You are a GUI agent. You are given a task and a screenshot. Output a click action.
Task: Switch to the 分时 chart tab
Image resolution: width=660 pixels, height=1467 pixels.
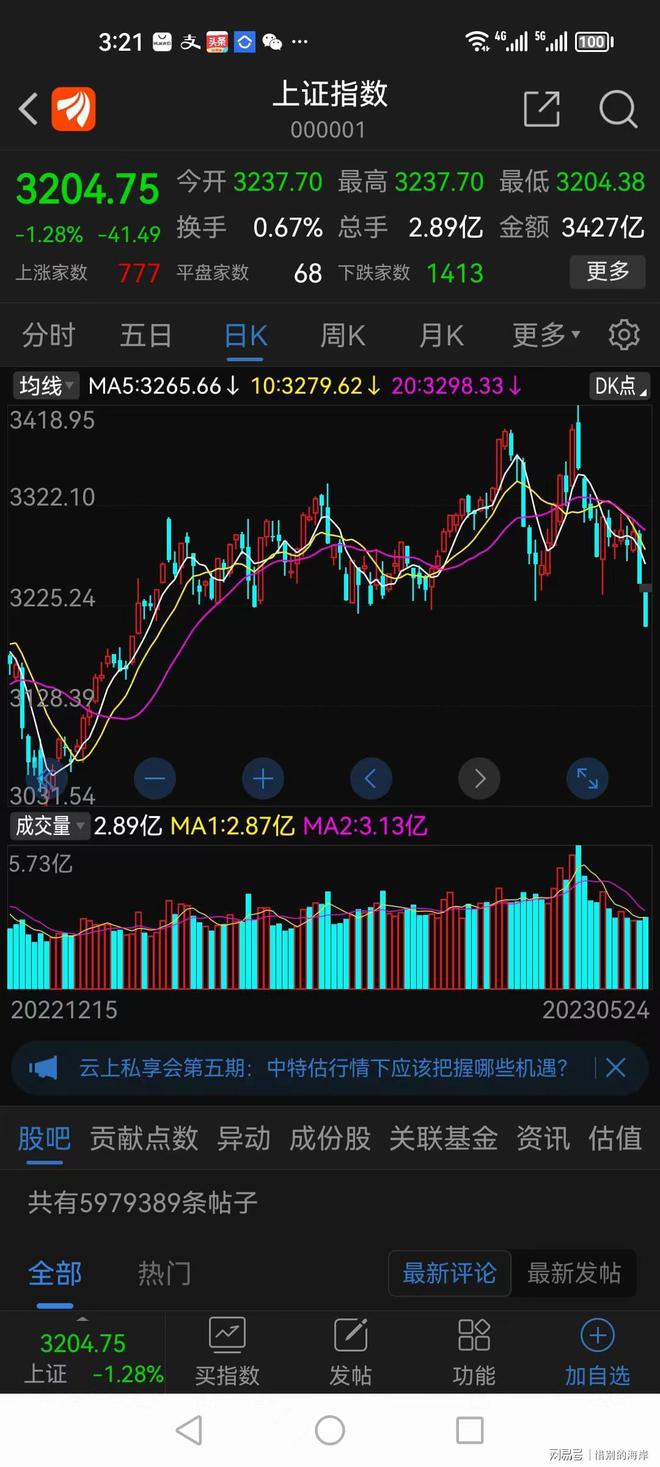(48, 335)
